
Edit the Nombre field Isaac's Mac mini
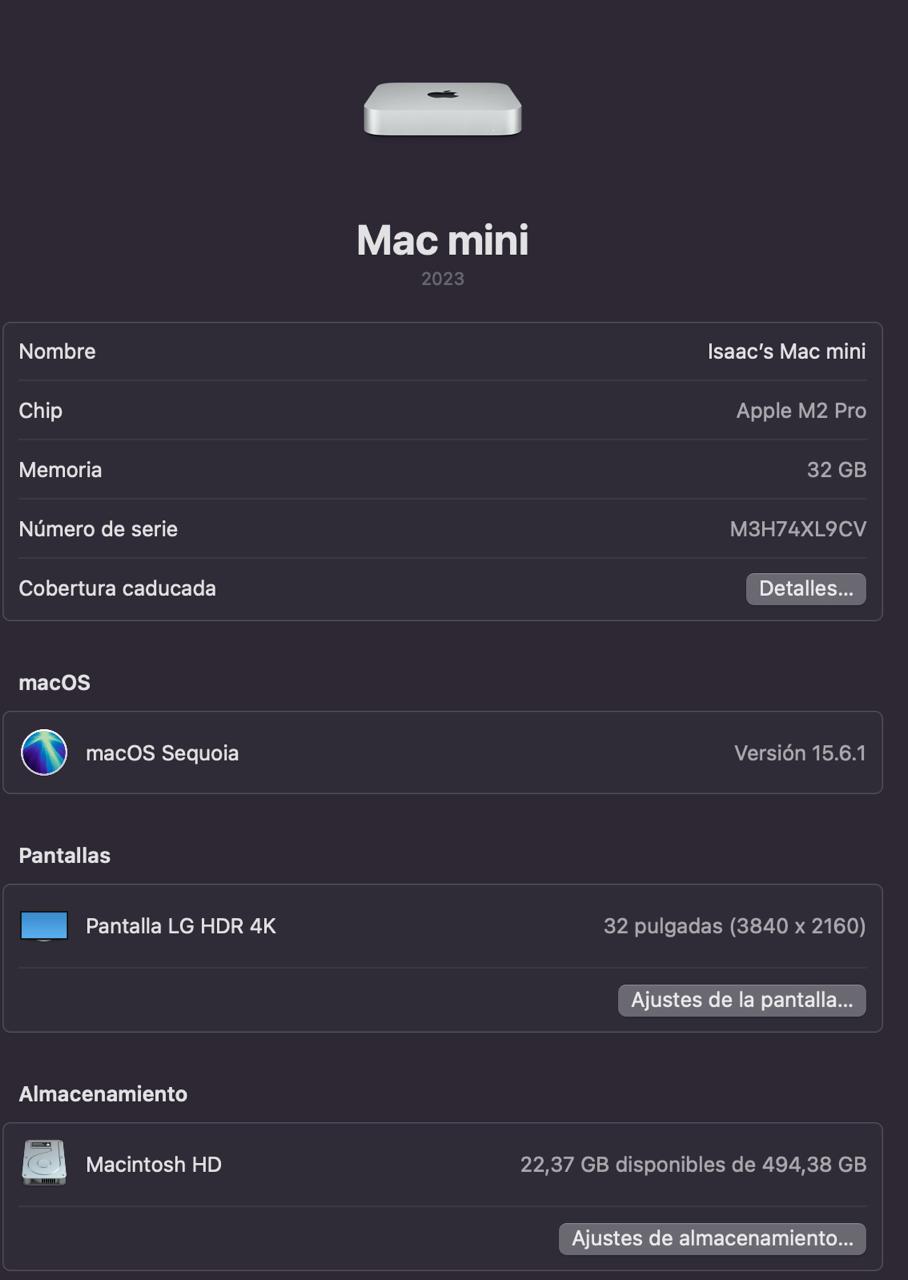coord(786,352)
